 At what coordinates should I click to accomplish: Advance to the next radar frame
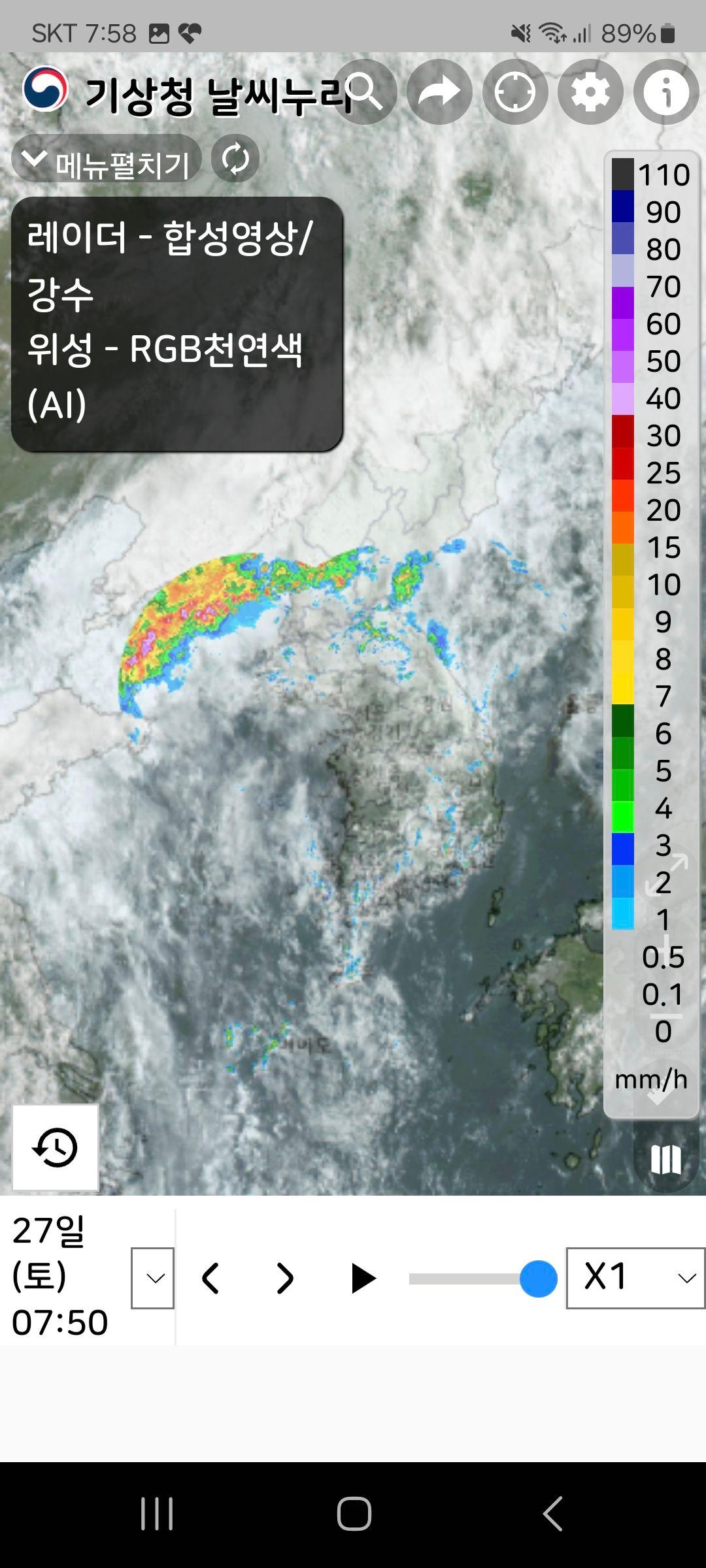point(285,1279)
